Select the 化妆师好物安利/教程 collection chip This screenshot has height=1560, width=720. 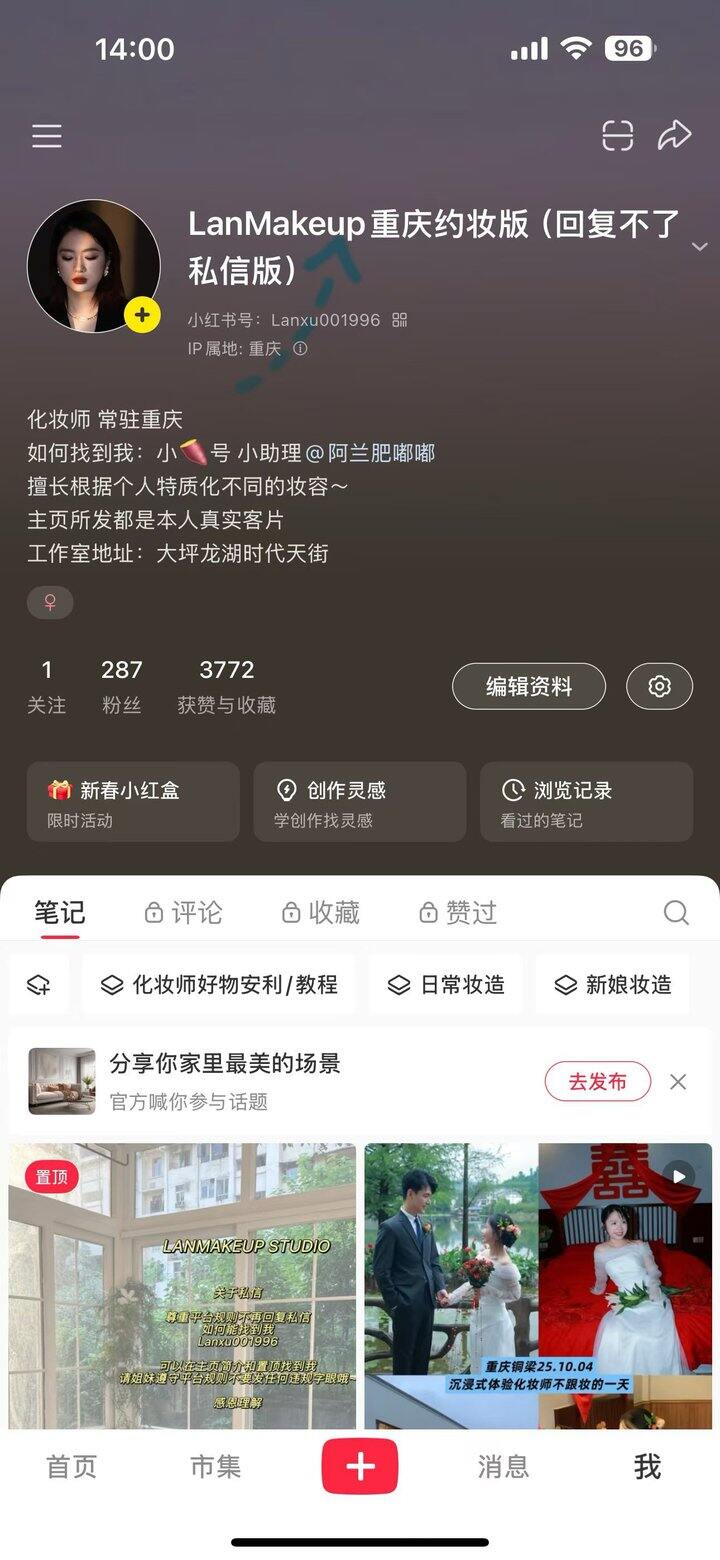219,985
